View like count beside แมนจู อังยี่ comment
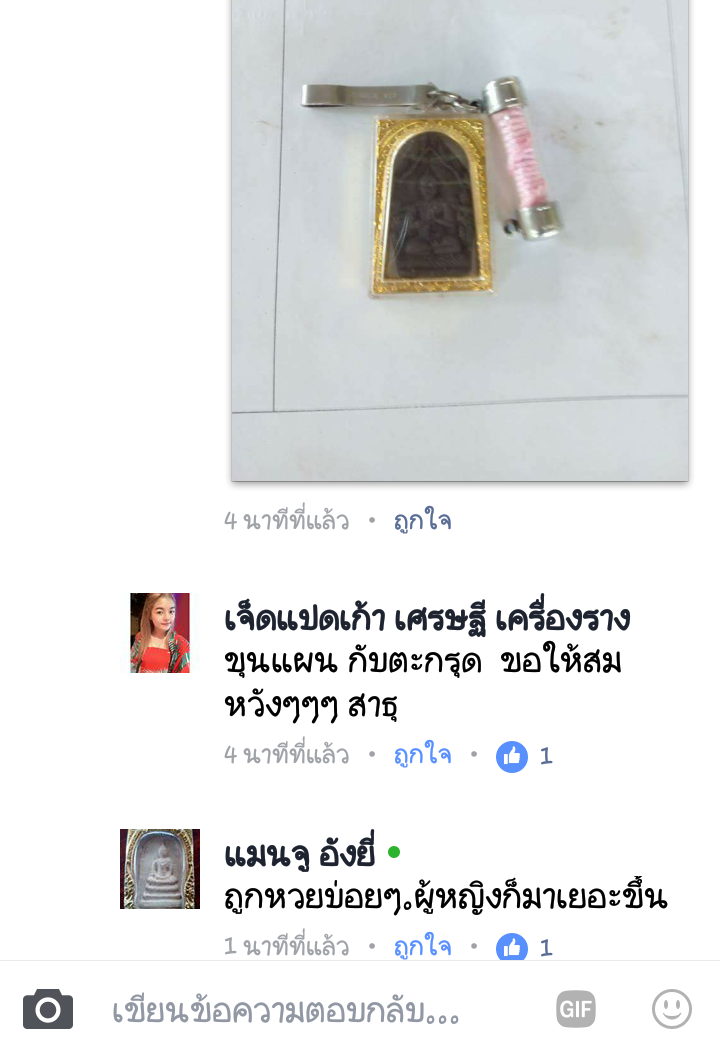The height and width of the screenshot is (1057, 720). coord(547,945)
